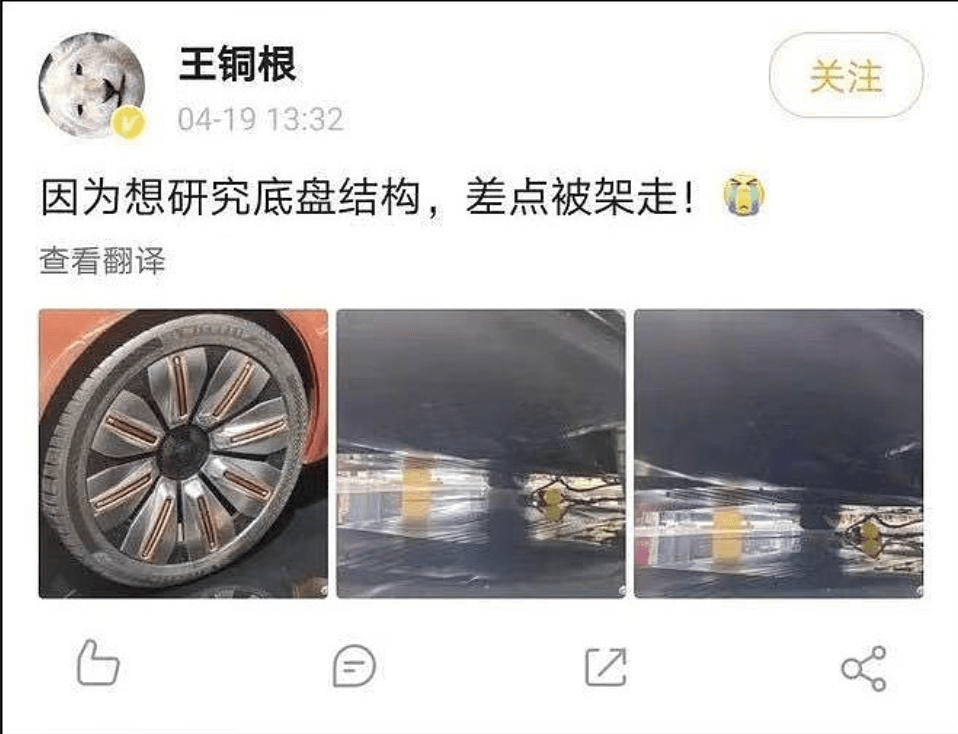958x734 pixels.
Task: Open 王铜根's profile avatar
Action: 92,85
